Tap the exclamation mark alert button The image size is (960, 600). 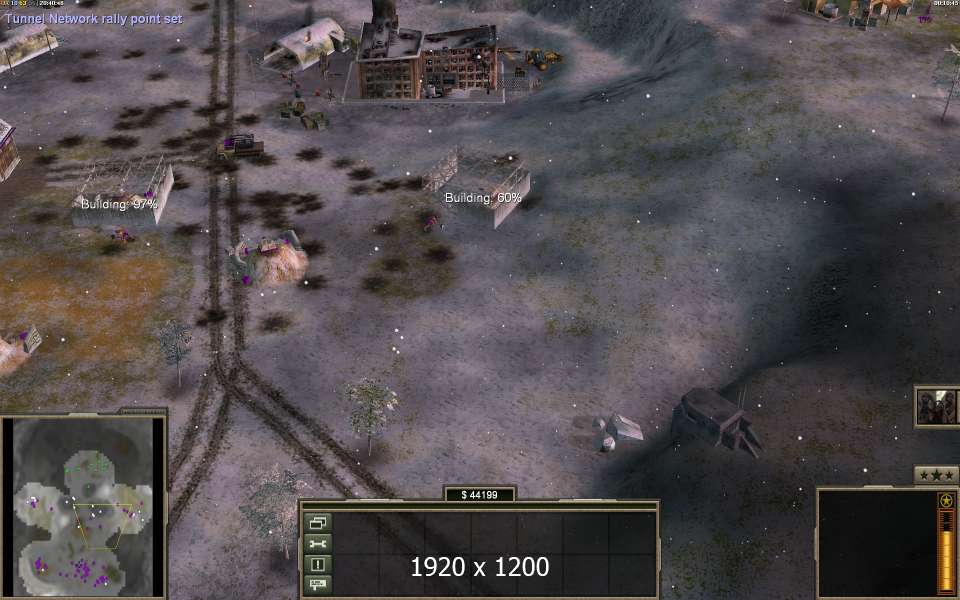click(319, 565)
